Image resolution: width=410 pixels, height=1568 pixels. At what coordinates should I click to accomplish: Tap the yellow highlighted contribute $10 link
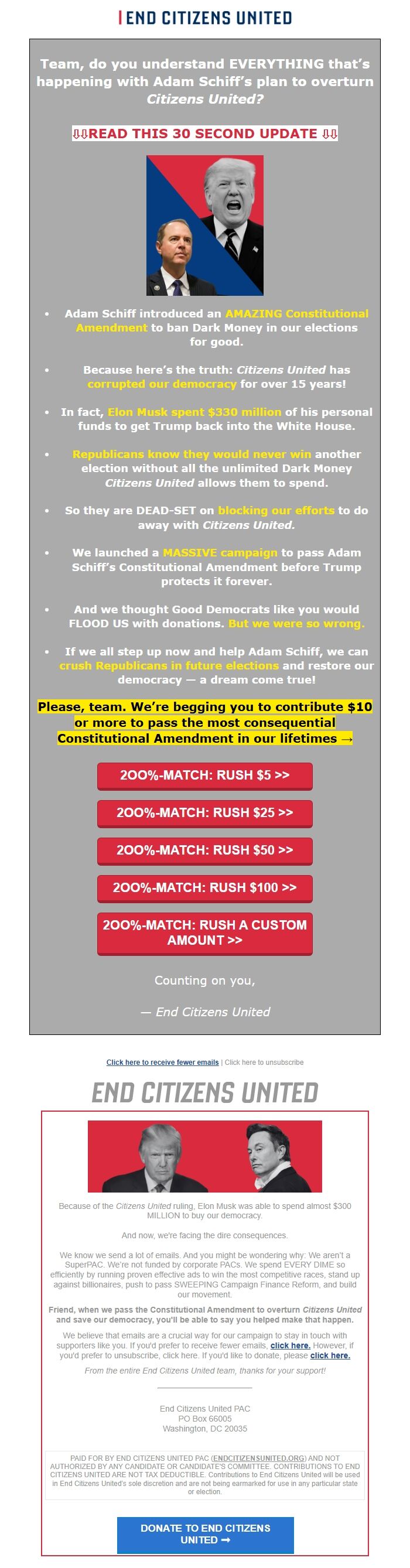pyautogui.click(x=205, y=723)
